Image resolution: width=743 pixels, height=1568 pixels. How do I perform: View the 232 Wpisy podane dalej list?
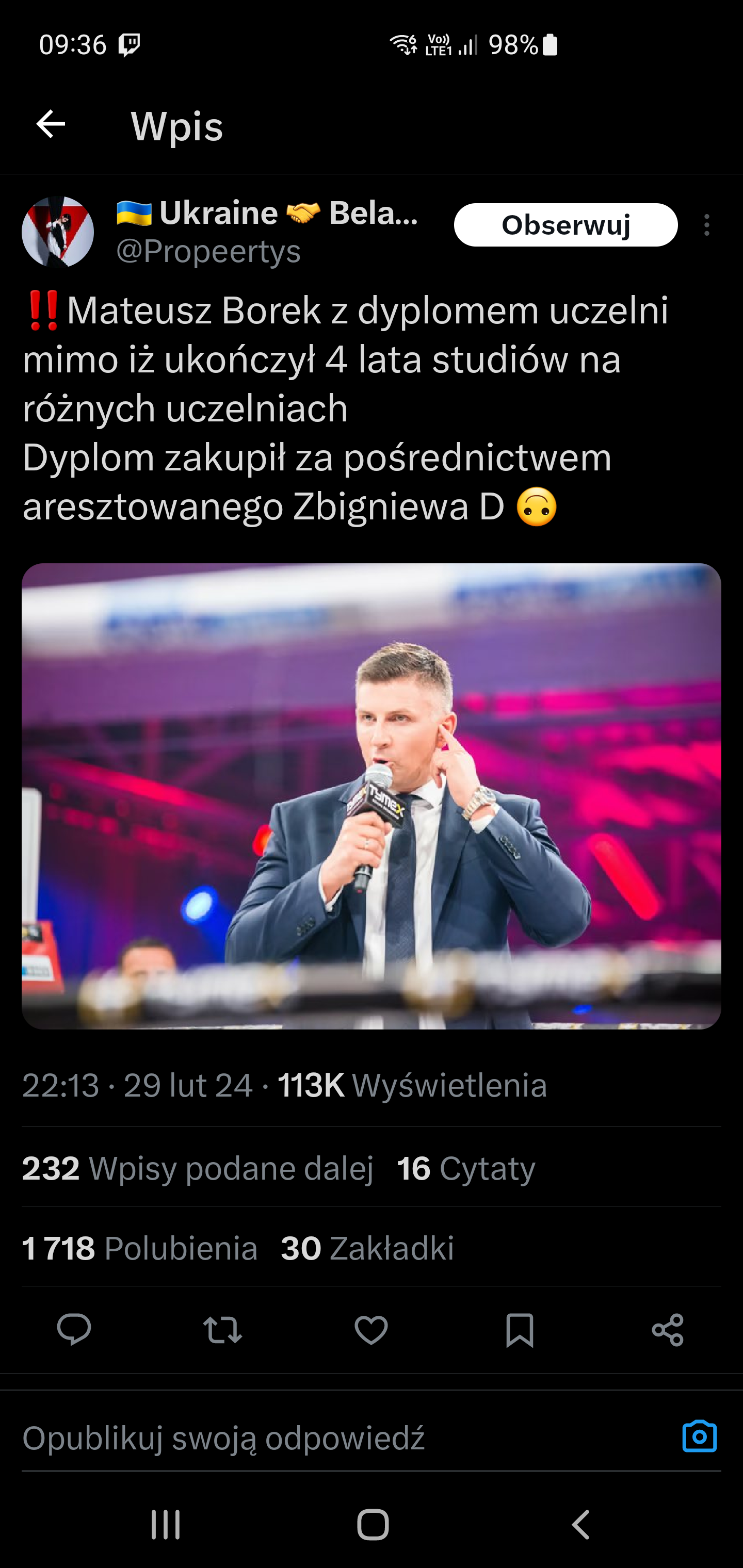click(x=197, y=1168)
